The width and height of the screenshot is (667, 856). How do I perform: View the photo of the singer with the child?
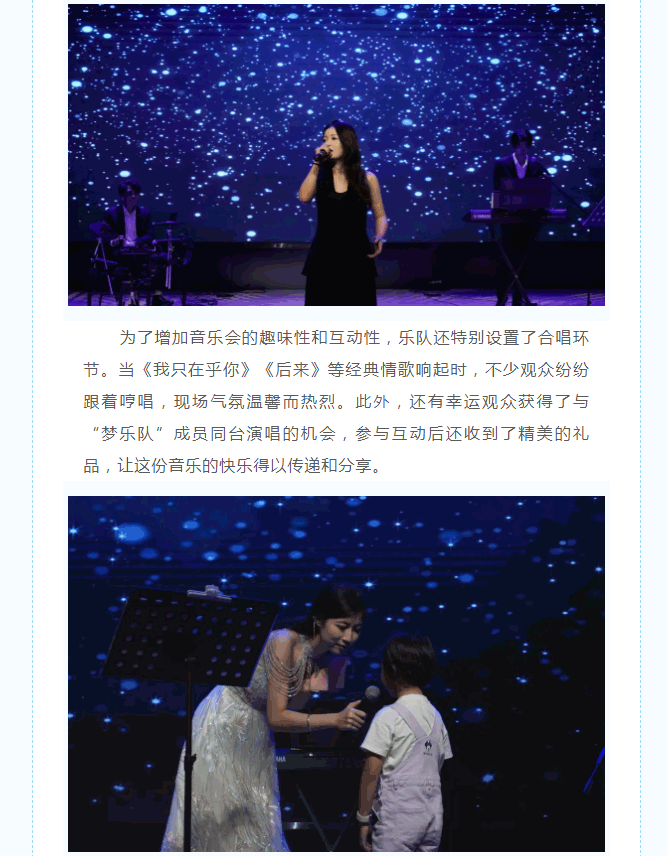click(336, 673)
